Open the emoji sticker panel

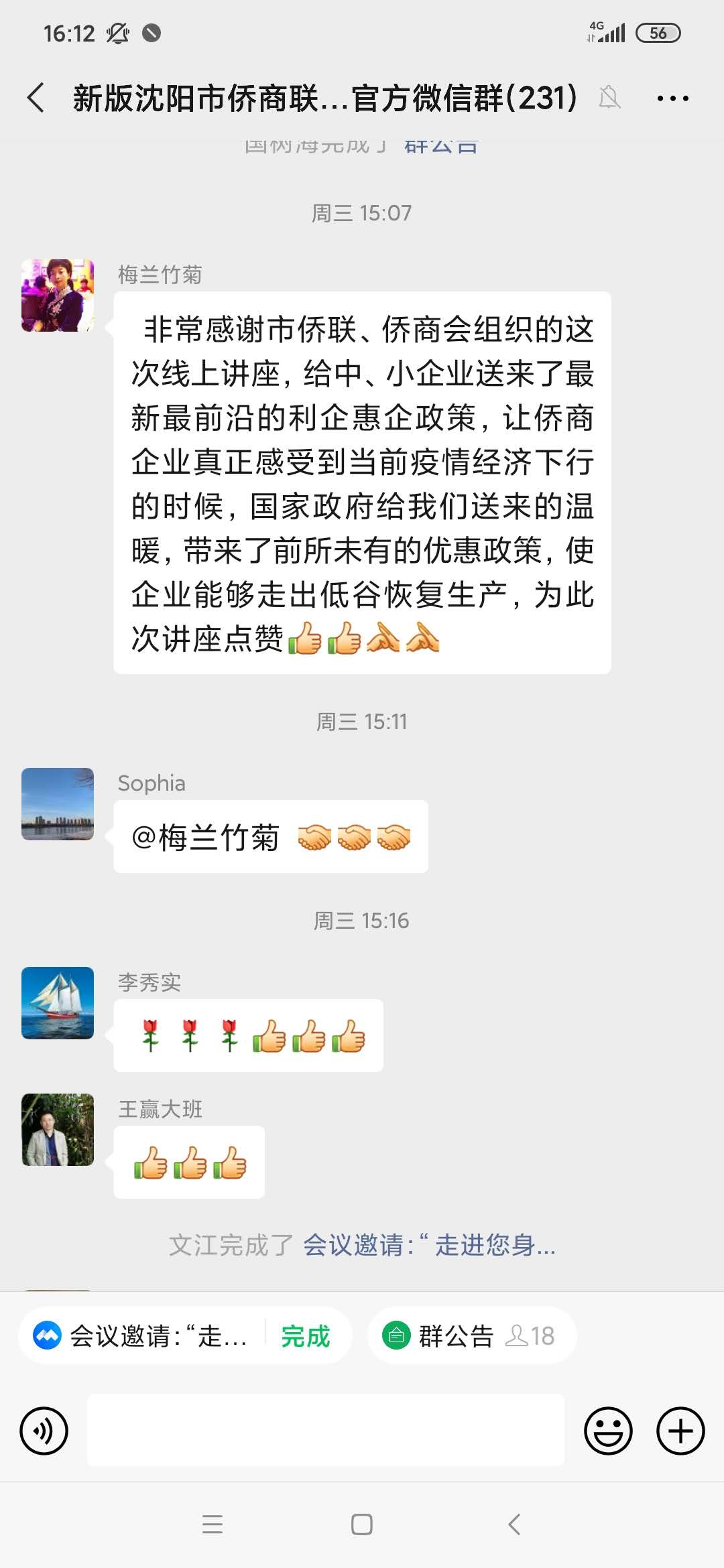tap(608, 1431)
